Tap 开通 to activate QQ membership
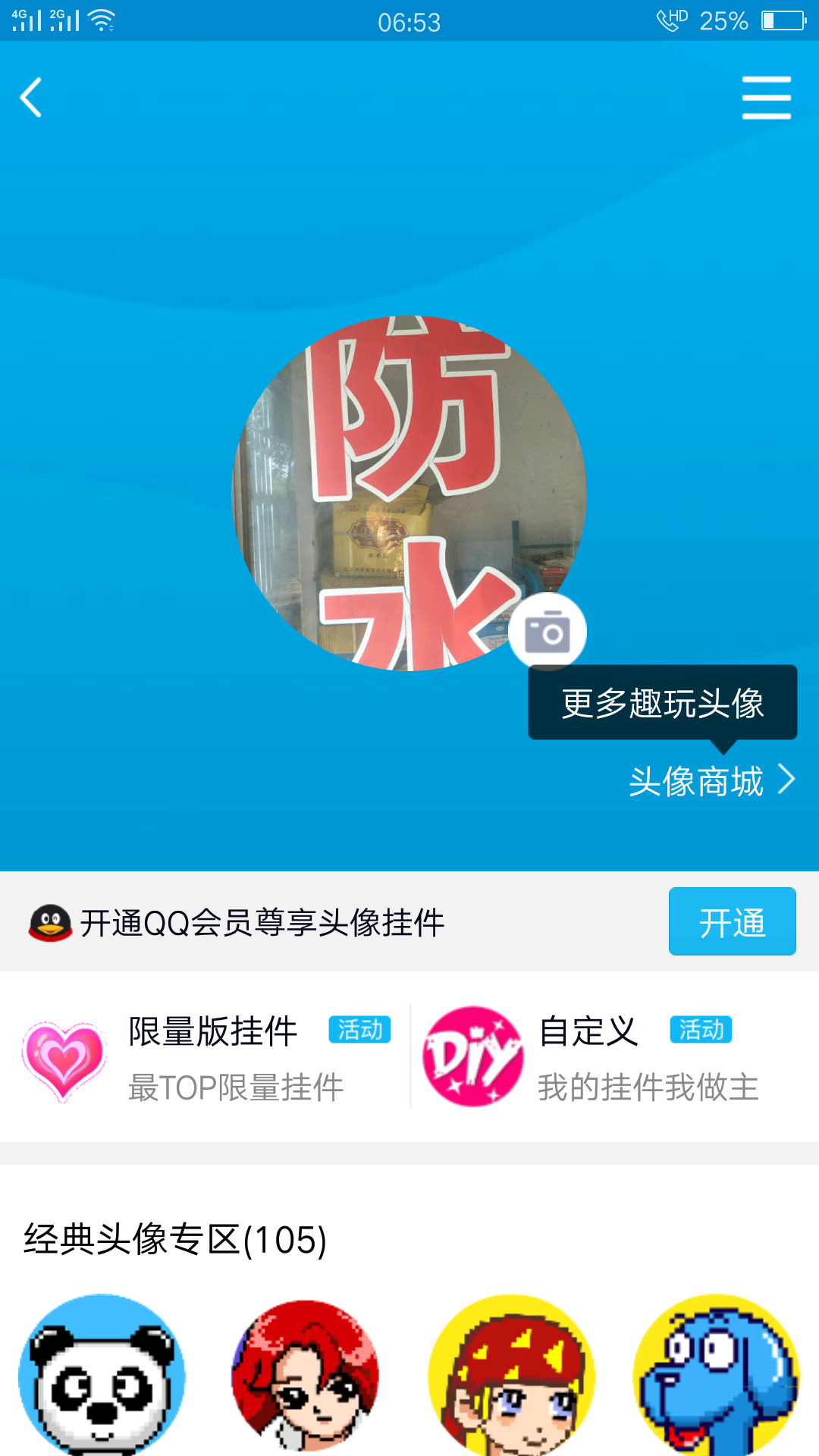819x1456 pixels. pos(732,921)
